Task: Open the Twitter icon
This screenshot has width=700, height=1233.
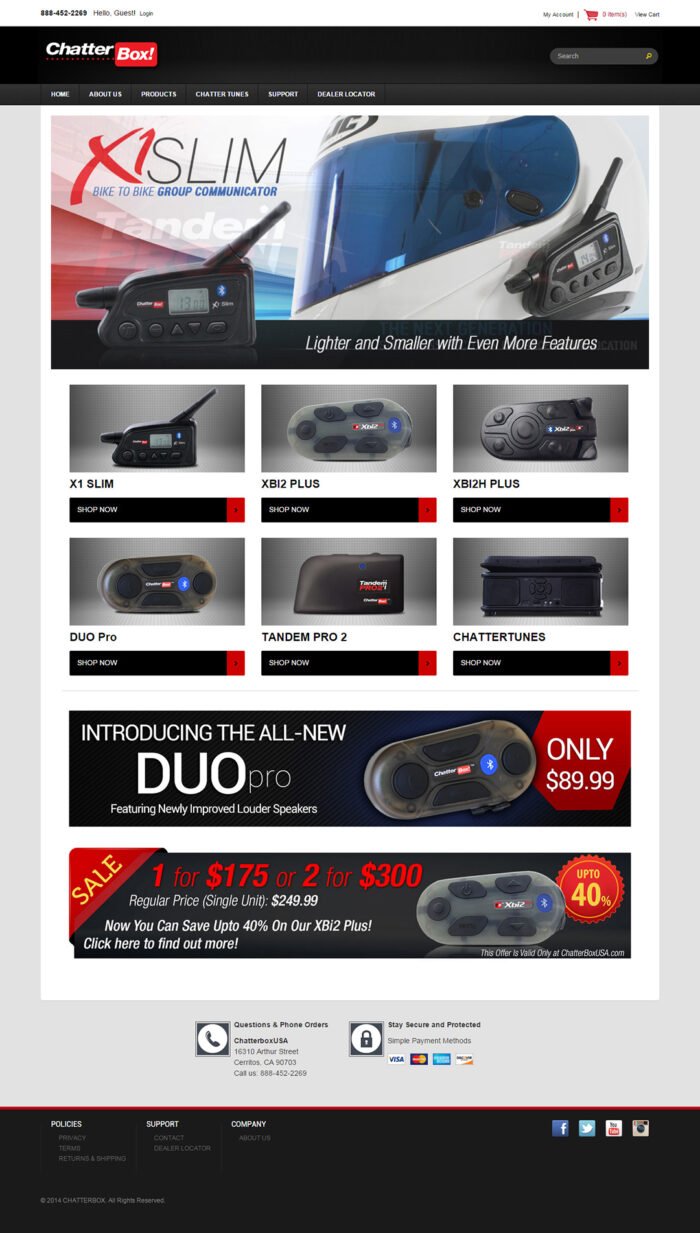Action: 587,1128
